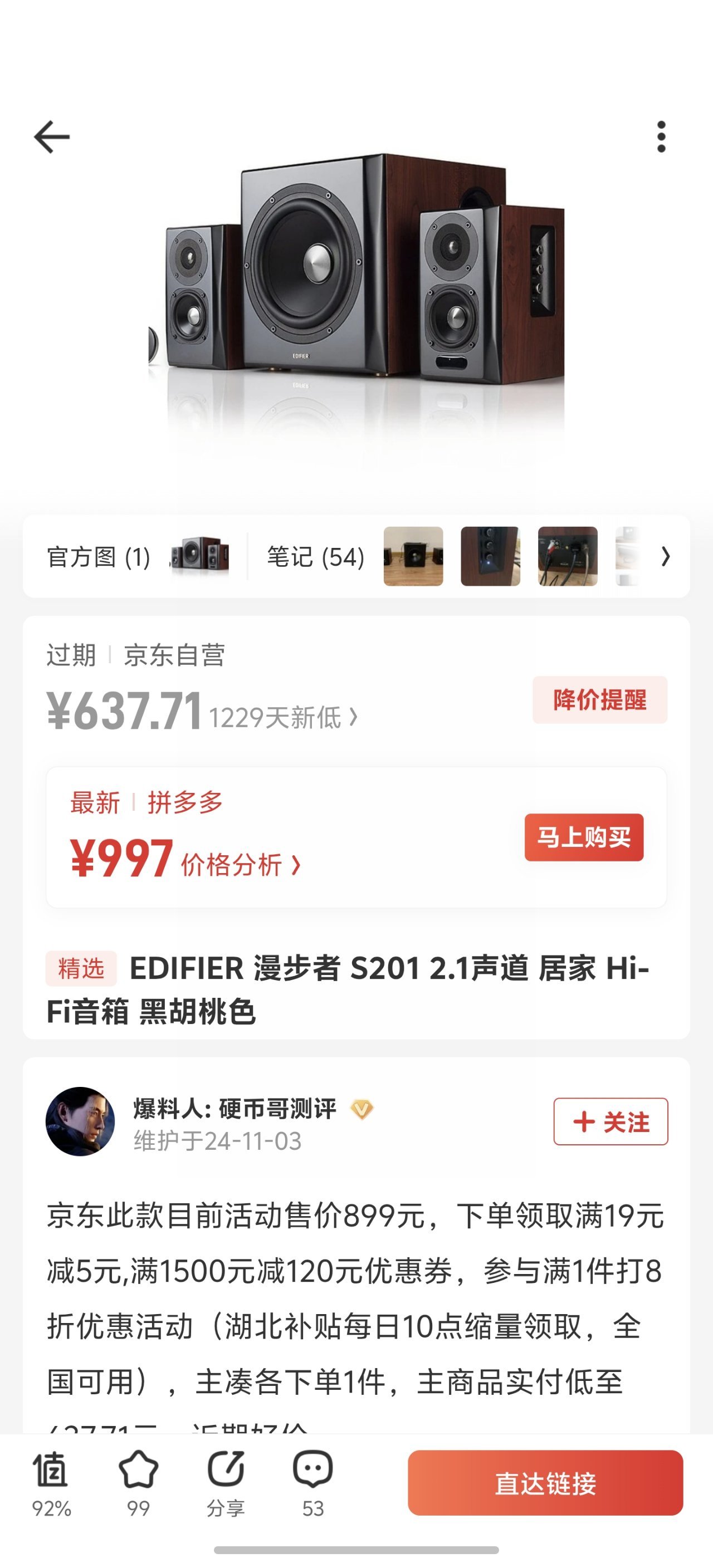
Task: Set a price drop alert (降价提醒)
Action: pos(600,700)
